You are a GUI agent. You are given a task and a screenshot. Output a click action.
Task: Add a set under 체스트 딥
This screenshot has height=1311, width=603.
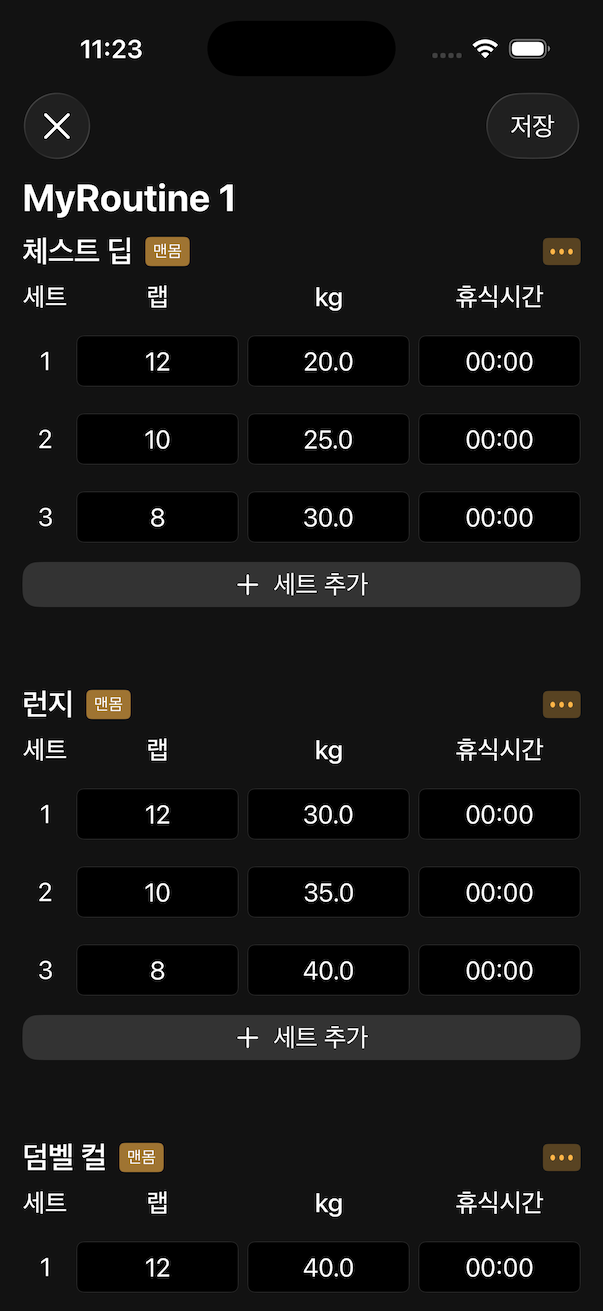pos(301,584)
